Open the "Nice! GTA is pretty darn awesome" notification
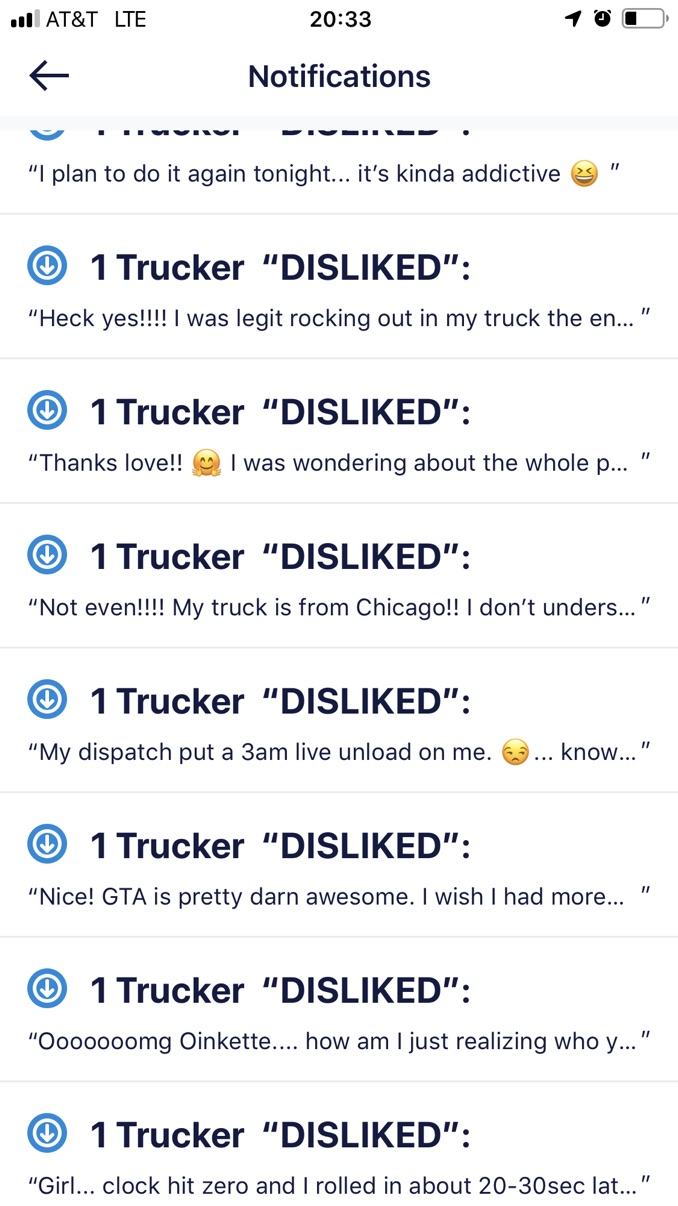Screen dimensions: 678x1206 (339, 871)
